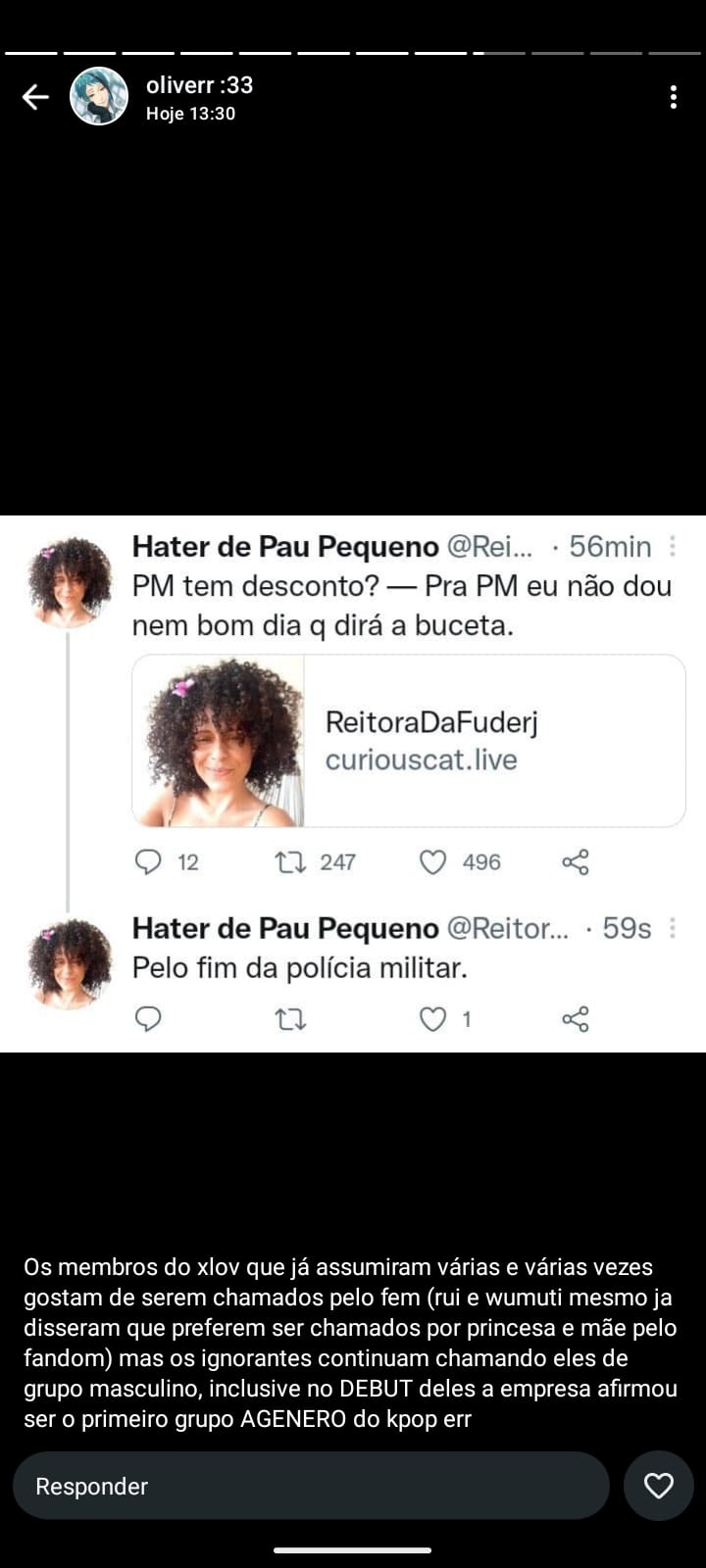The image size is (706, 1568).
Task: Open the story overflow menu
Action: 673,96
